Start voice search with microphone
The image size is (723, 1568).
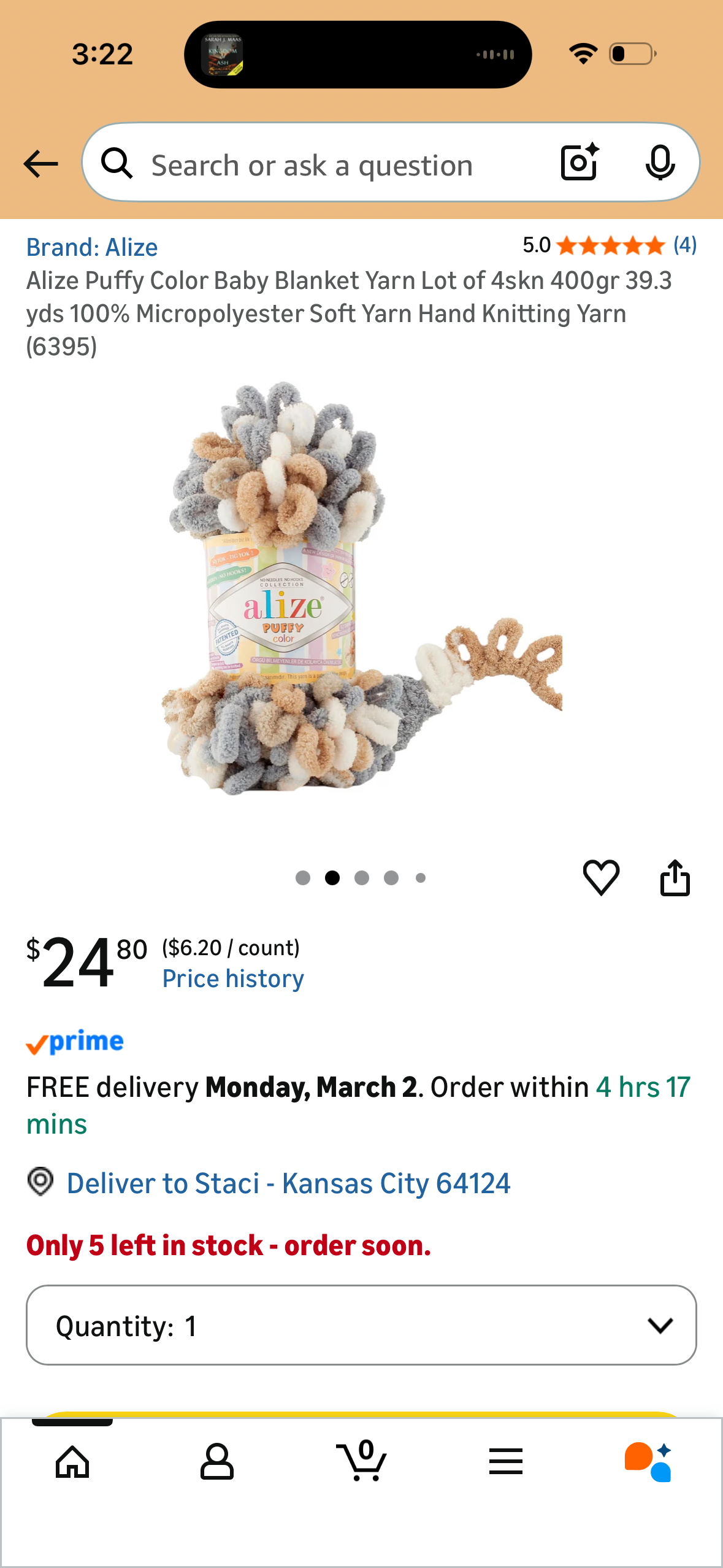tap(660, 163)
